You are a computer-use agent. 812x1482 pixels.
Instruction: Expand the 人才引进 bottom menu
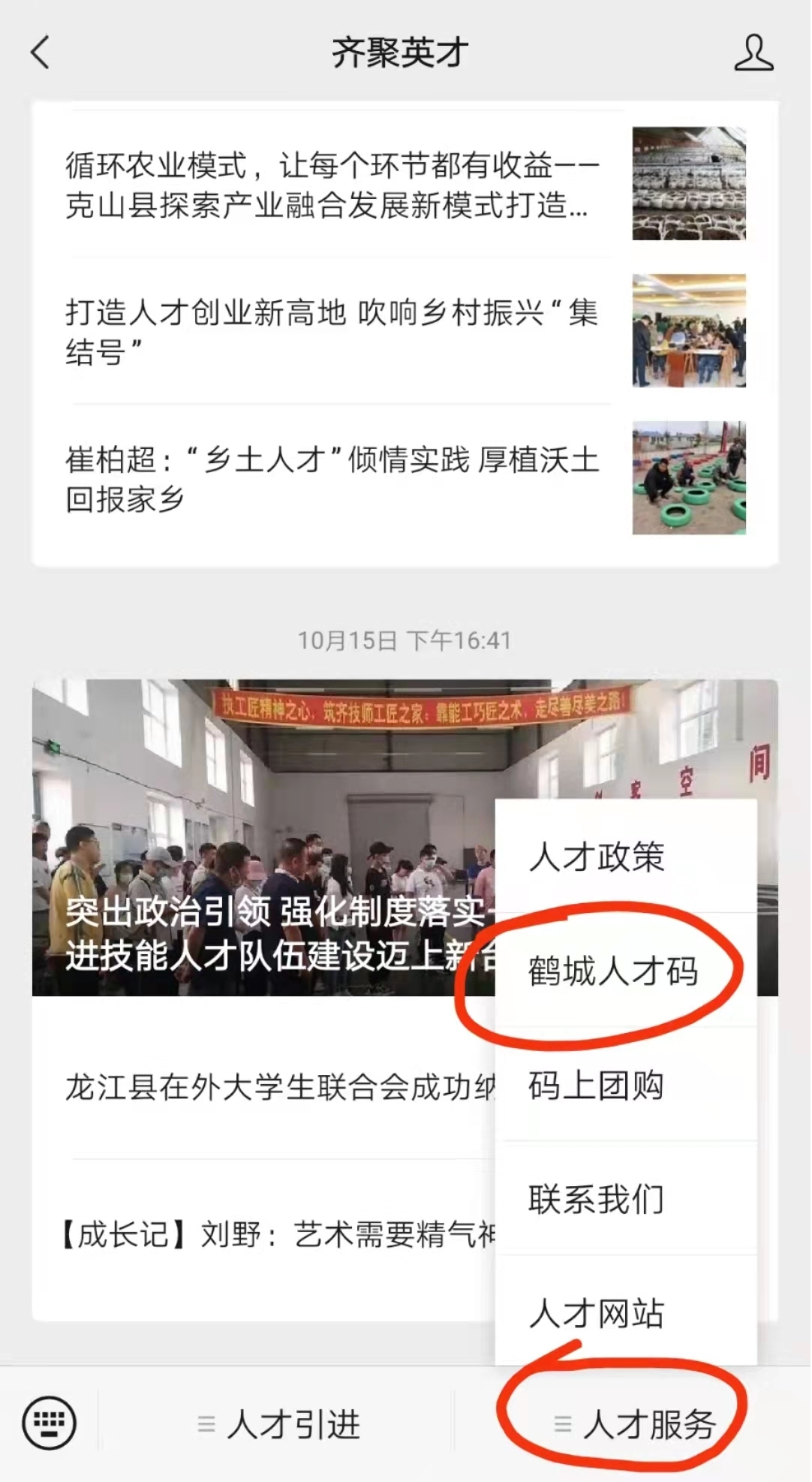(x=279, y=1424)
